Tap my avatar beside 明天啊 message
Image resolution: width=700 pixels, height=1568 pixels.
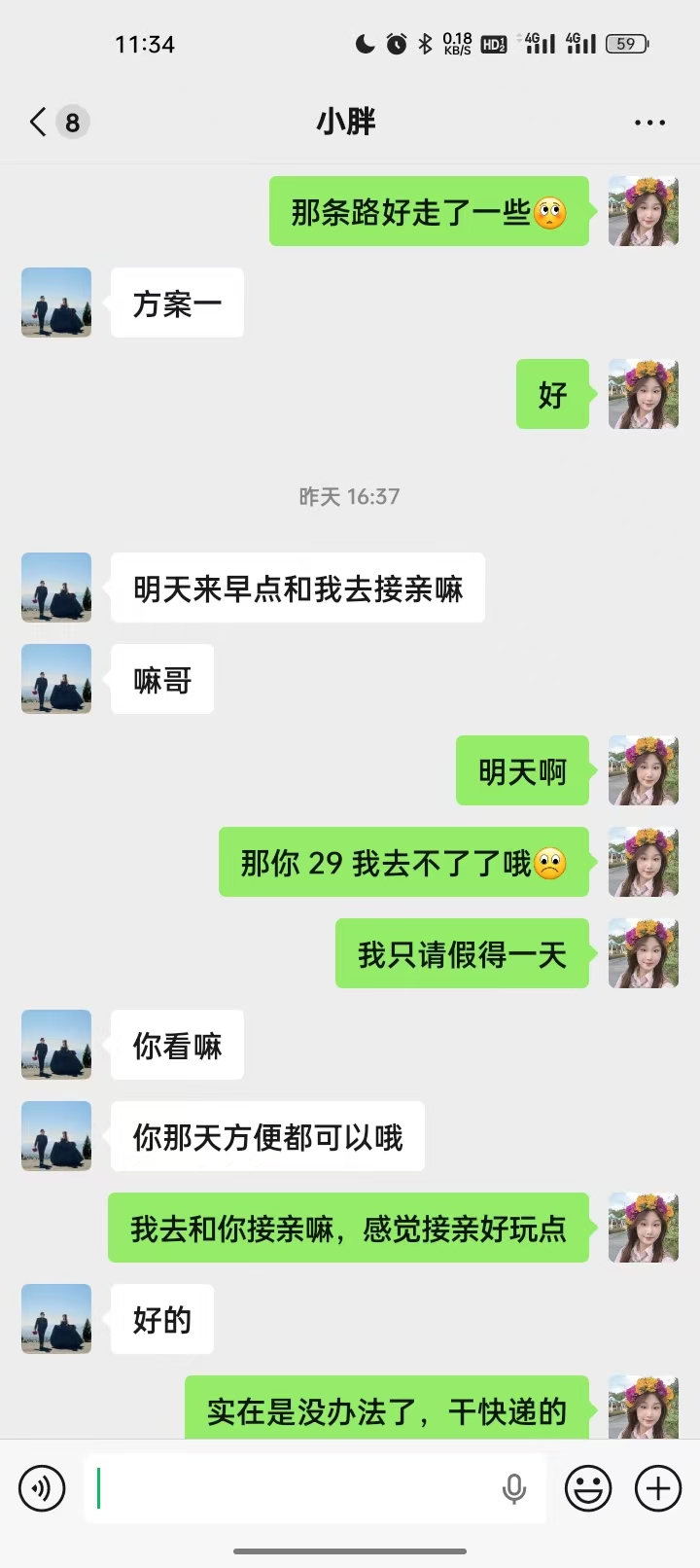643,770
